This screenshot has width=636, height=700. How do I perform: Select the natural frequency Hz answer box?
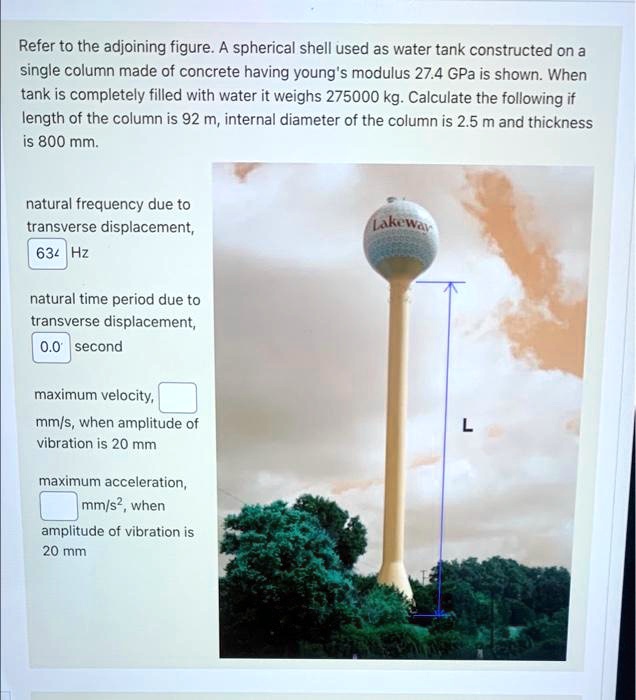click(47, 253)
